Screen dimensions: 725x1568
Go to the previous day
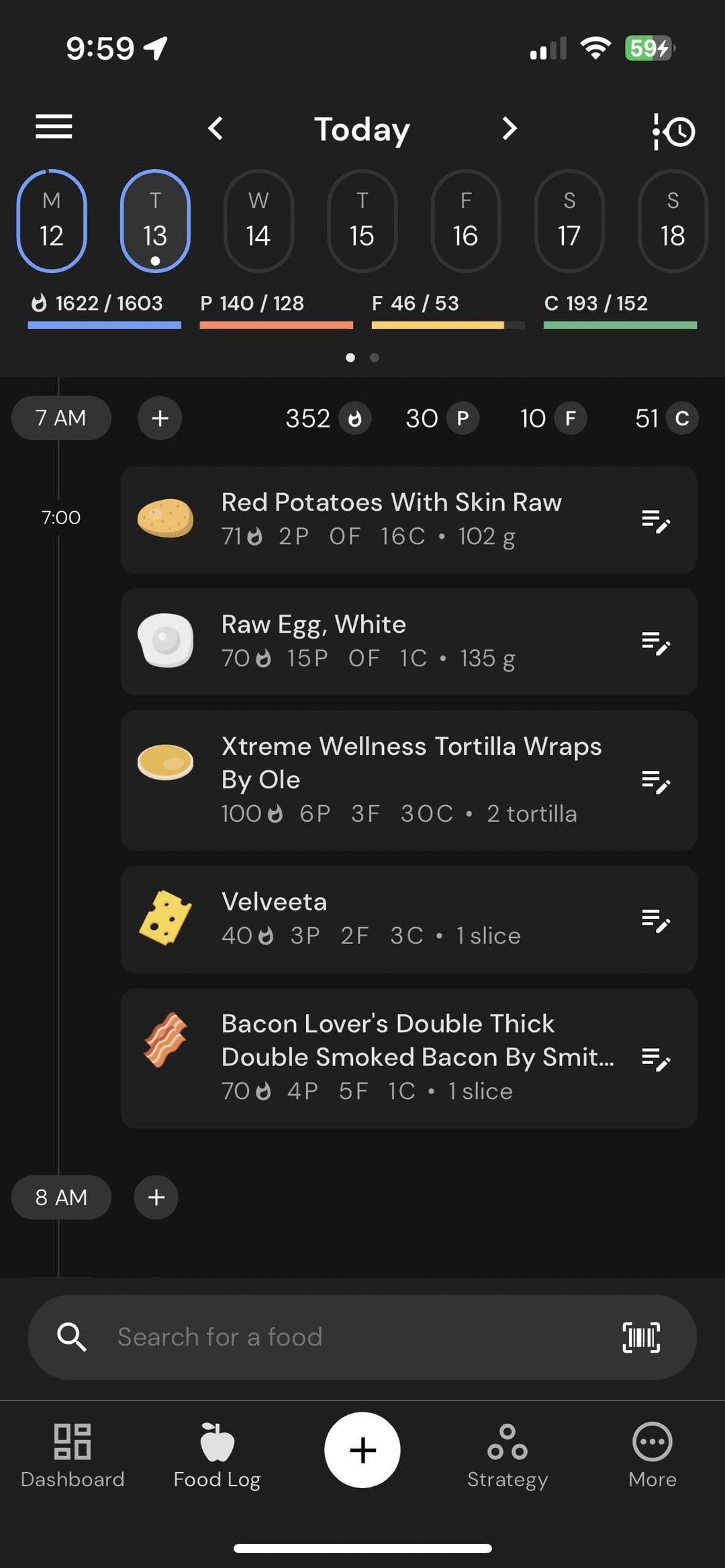coord(215,128)
